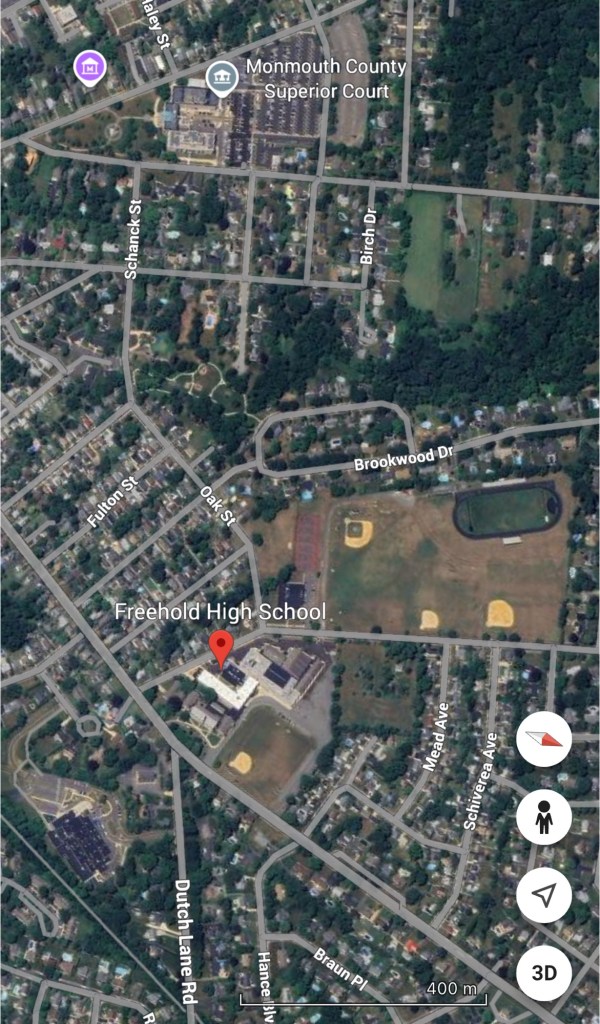600x1024 pixels.
Task: Open the Monmouth County Superior Court marker
Action: (220, 78)
